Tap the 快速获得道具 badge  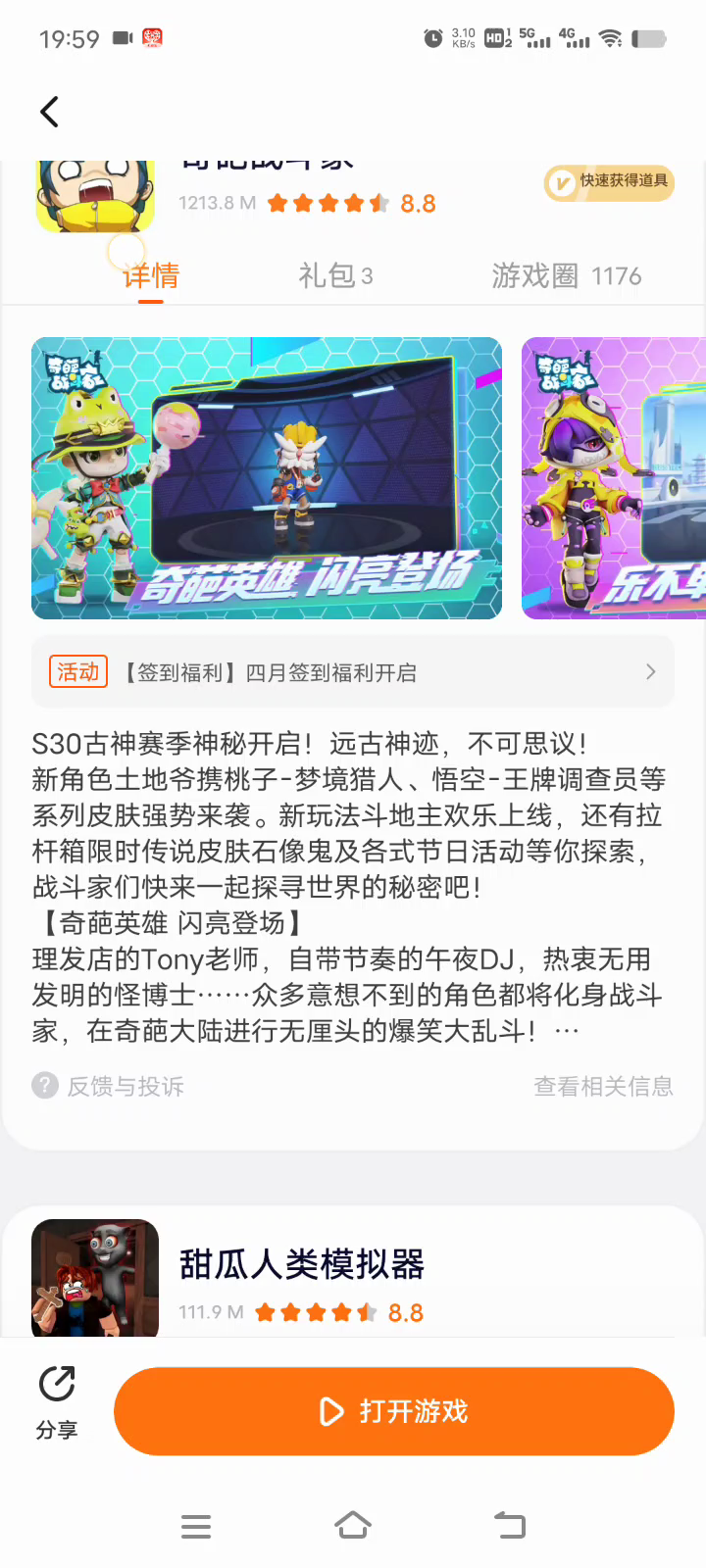coord(609,182)
